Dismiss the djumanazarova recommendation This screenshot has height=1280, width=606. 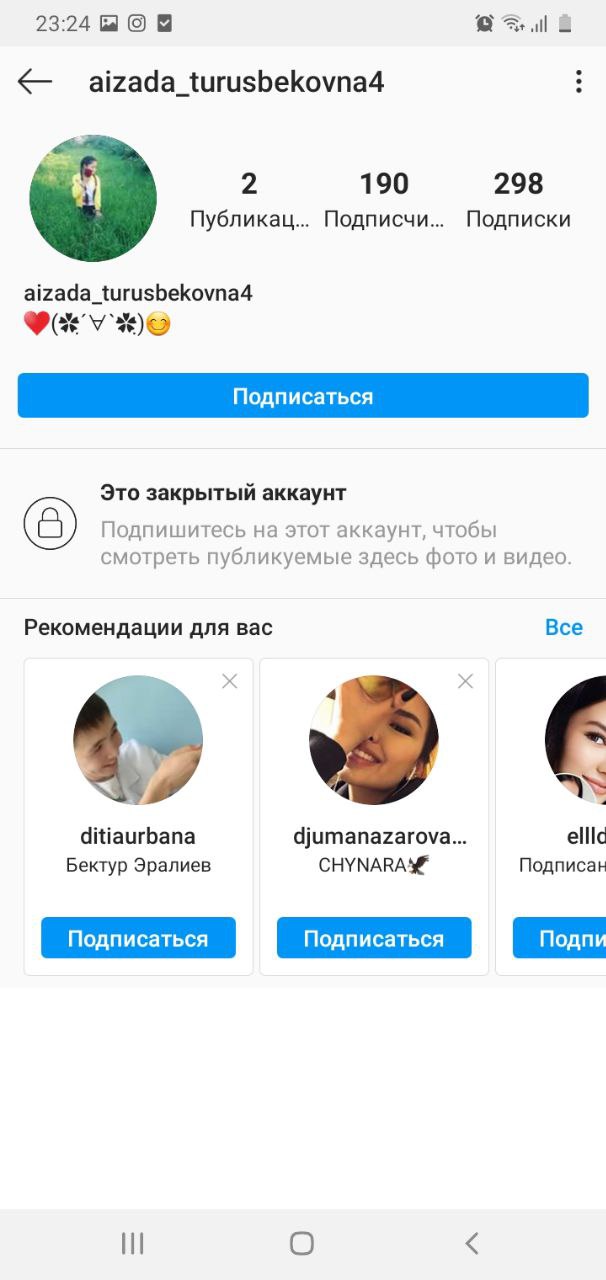[x=465, y=681]
